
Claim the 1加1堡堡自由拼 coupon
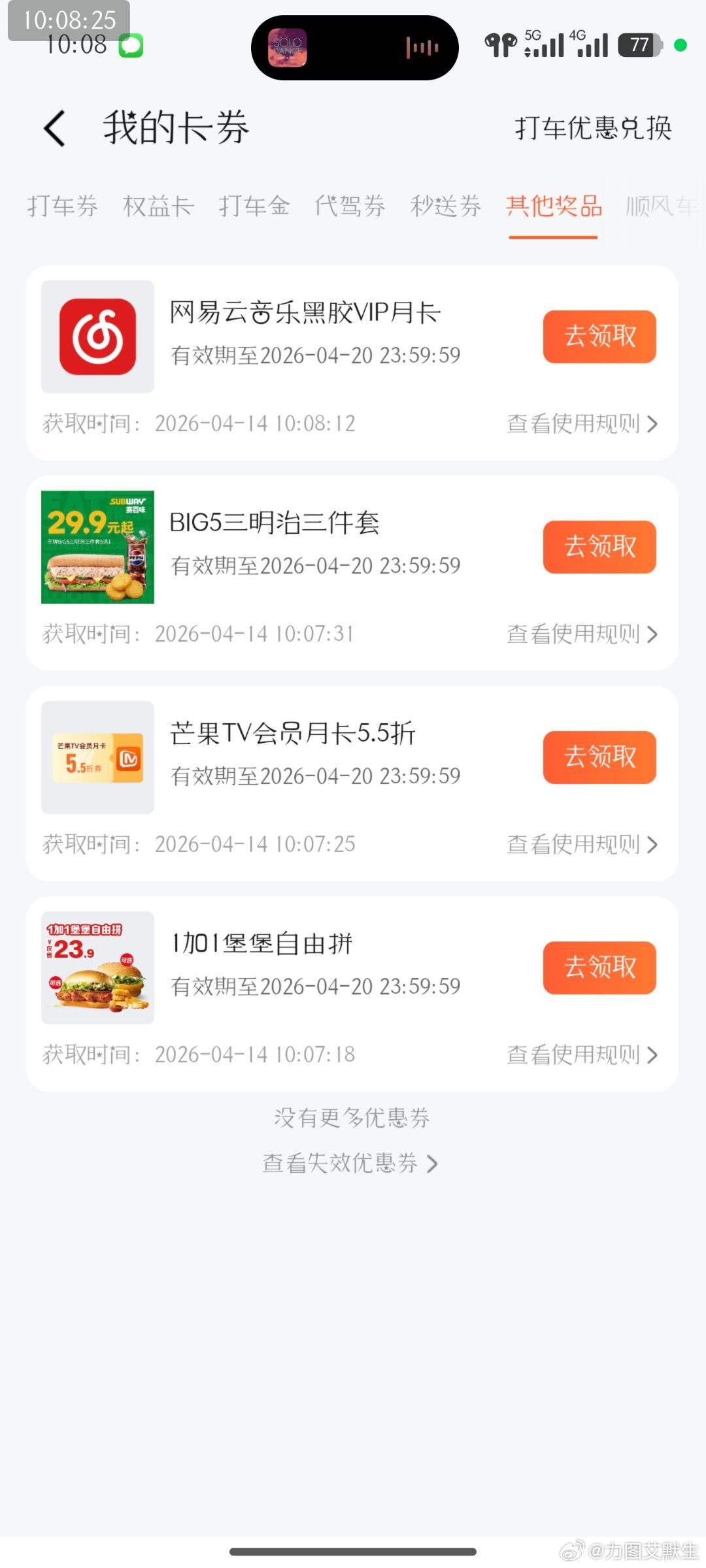tap(599, 968)
